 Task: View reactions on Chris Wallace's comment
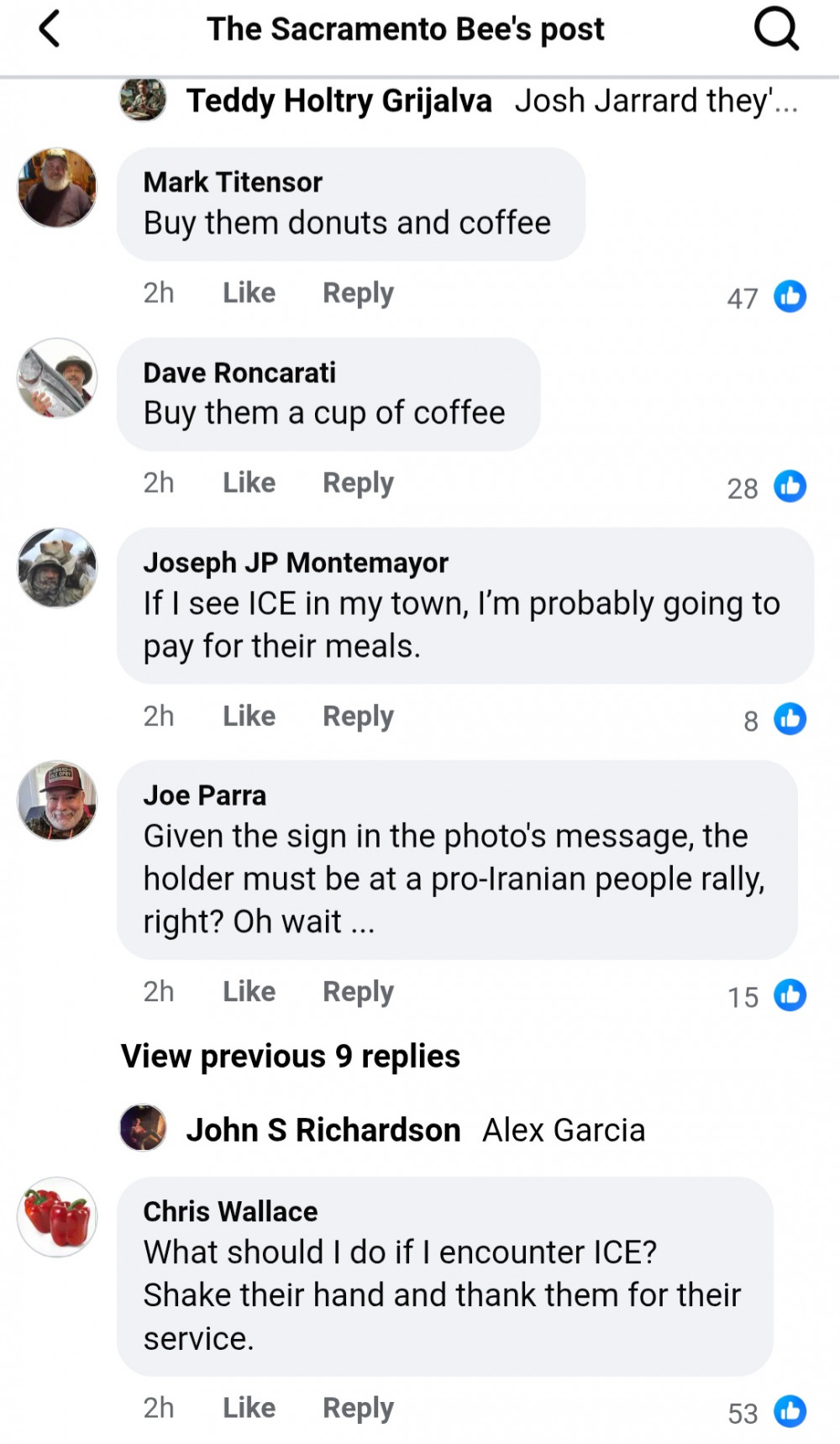766,1412
